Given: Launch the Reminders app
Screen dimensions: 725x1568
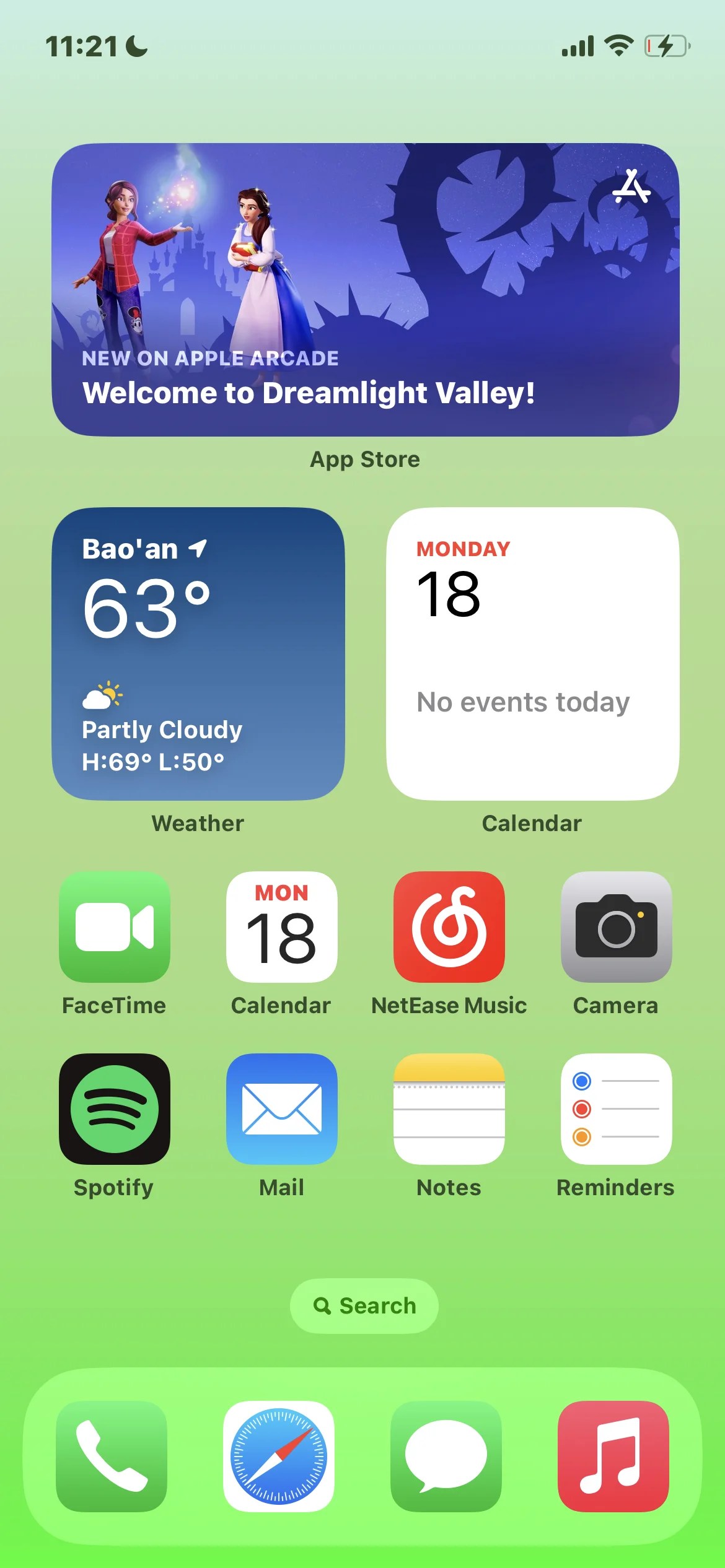Looking at the screenshot, I should 616,1108.
